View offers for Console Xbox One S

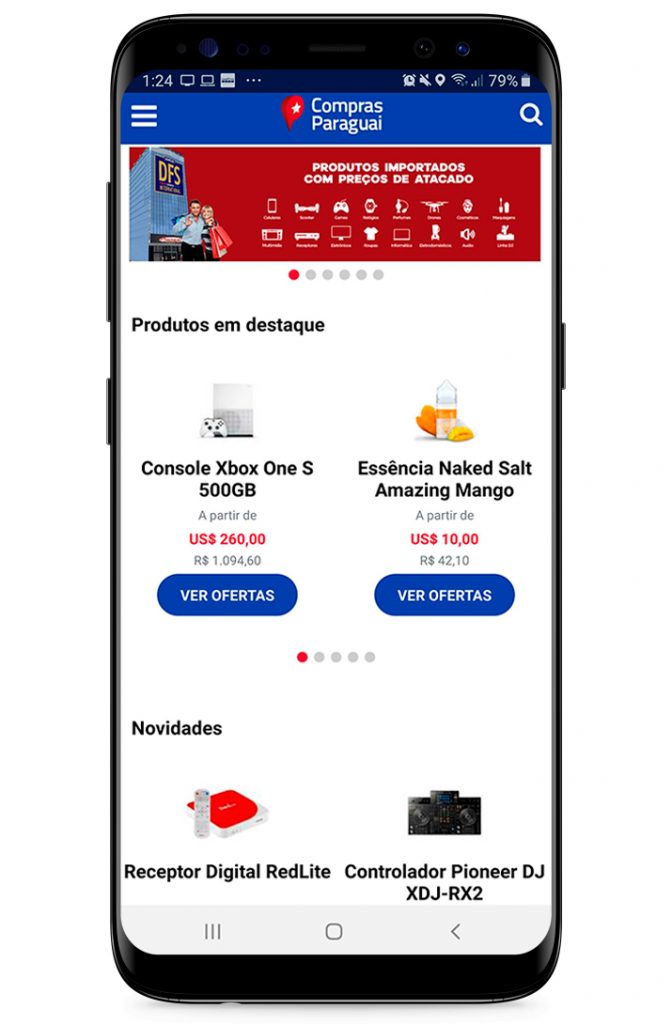pyautogui.click(x=227, y=595)
